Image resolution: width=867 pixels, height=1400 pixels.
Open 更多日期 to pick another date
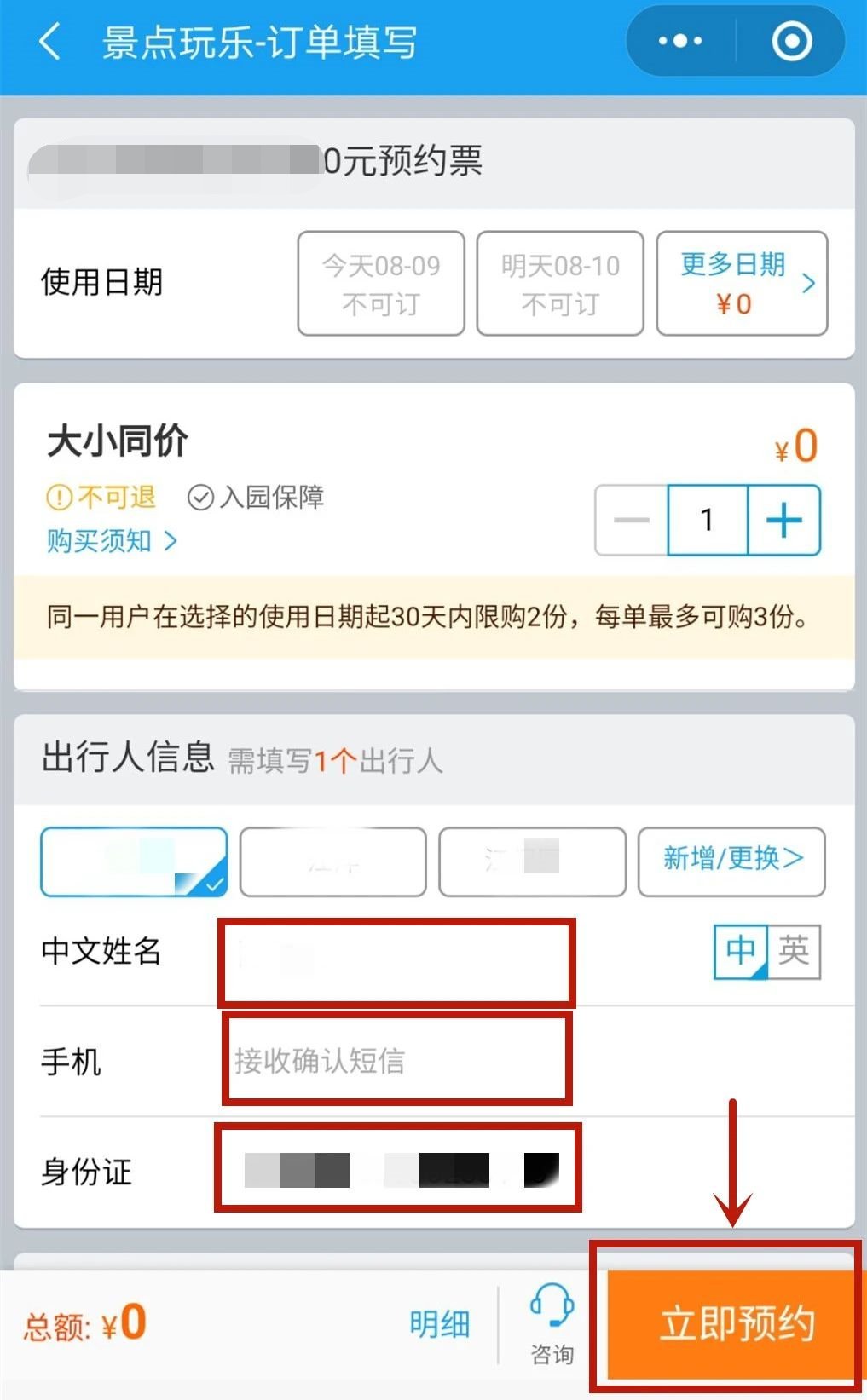(741, 283)
